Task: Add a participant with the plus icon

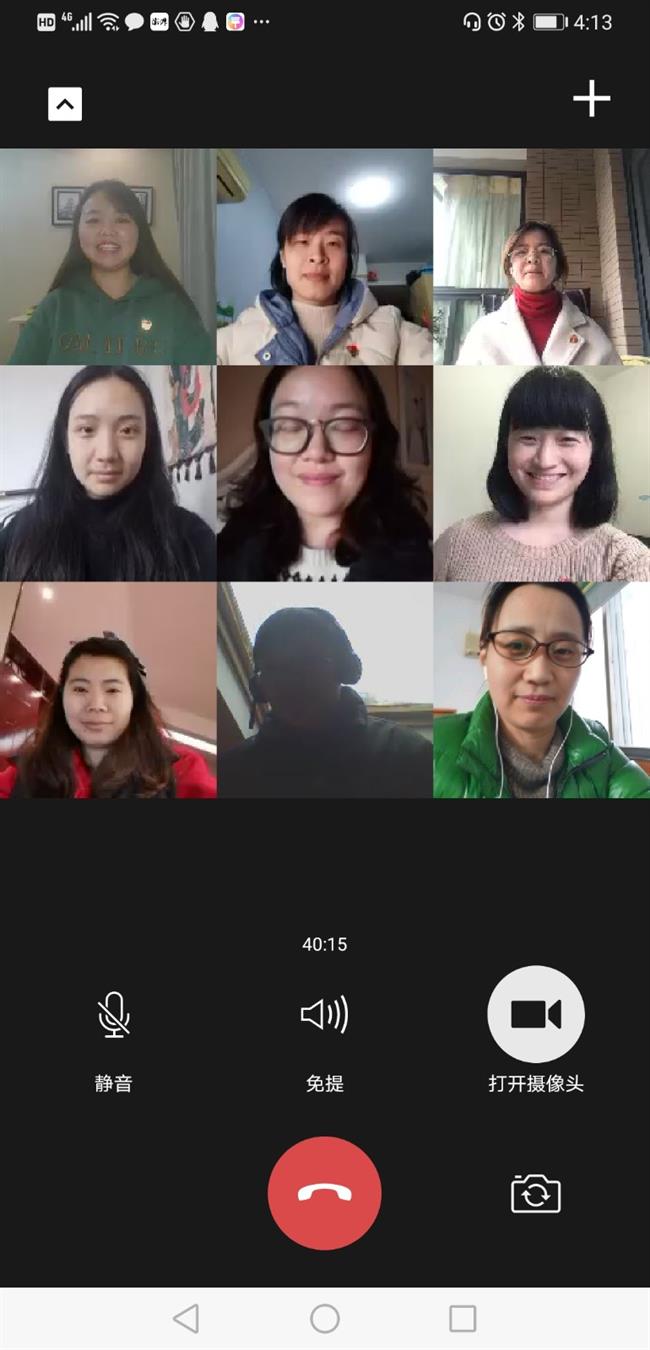Action: tap(591, 98)
